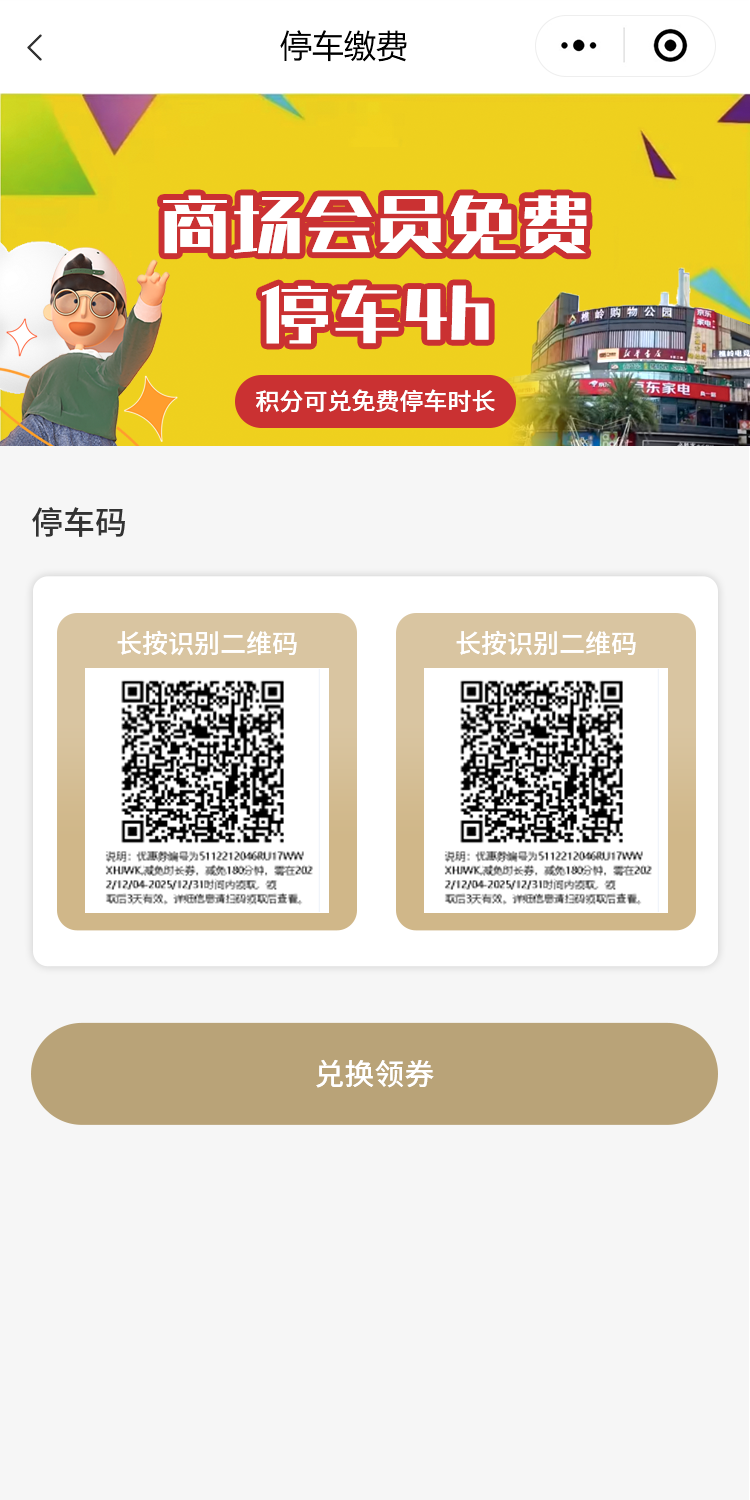Open the mini program more options menu
The height and width of the screenshot is (1500, 750).
tap(579, 46)
